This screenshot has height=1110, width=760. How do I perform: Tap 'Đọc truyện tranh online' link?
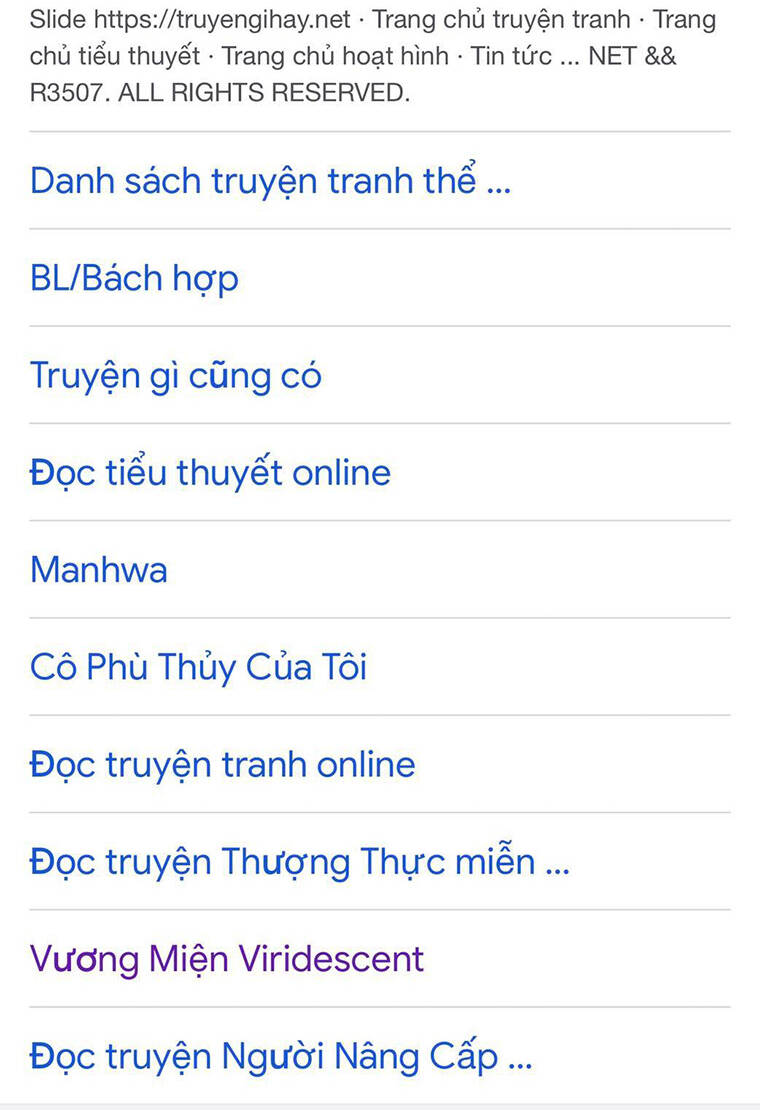coord(222,764)
